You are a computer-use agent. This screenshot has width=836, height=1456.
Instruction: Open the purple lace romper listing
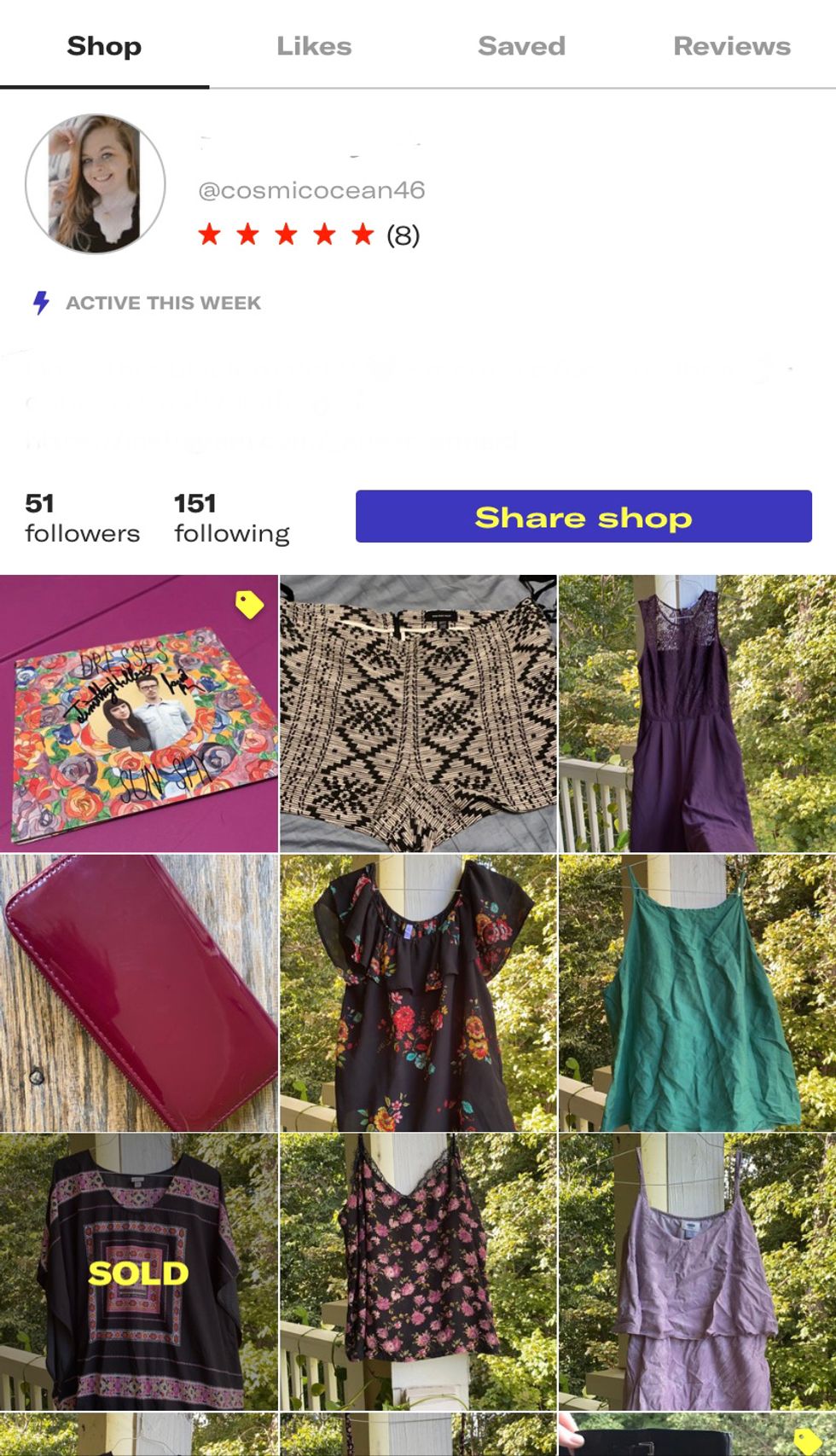click(697, 713)
